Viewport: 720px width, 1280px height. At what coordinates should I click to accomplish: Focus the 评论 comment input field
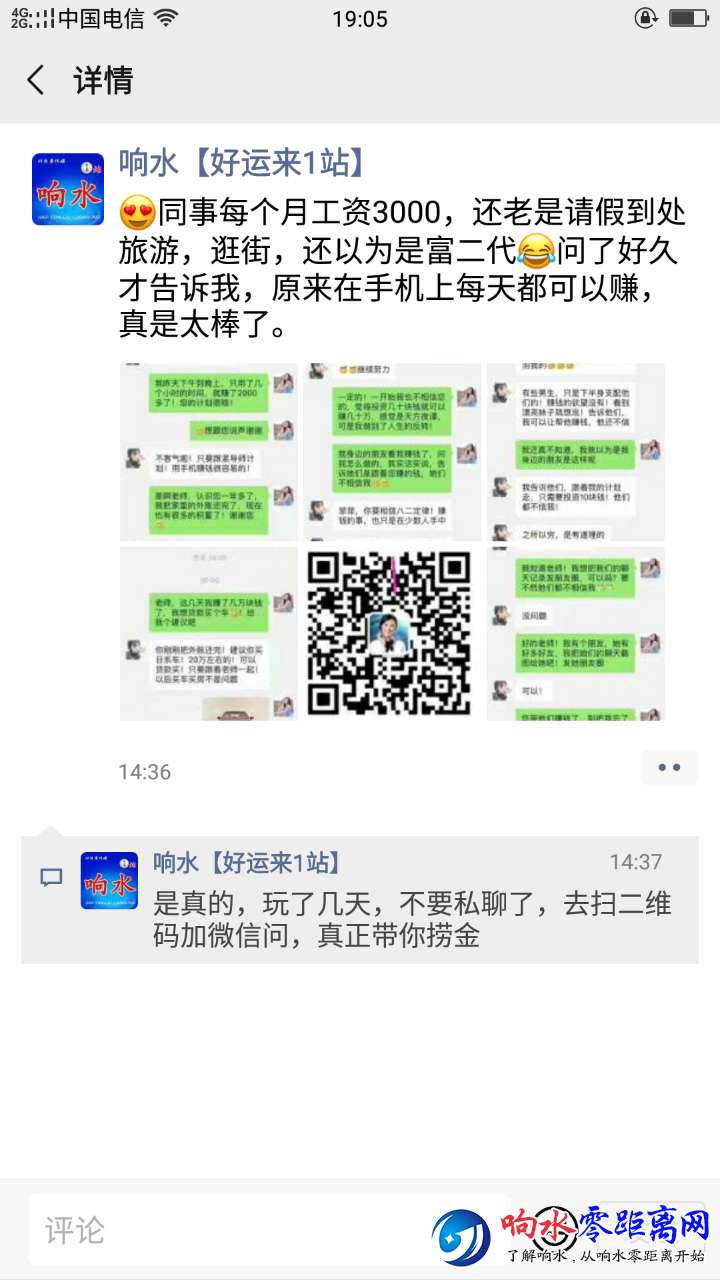tap(230, 1230)
